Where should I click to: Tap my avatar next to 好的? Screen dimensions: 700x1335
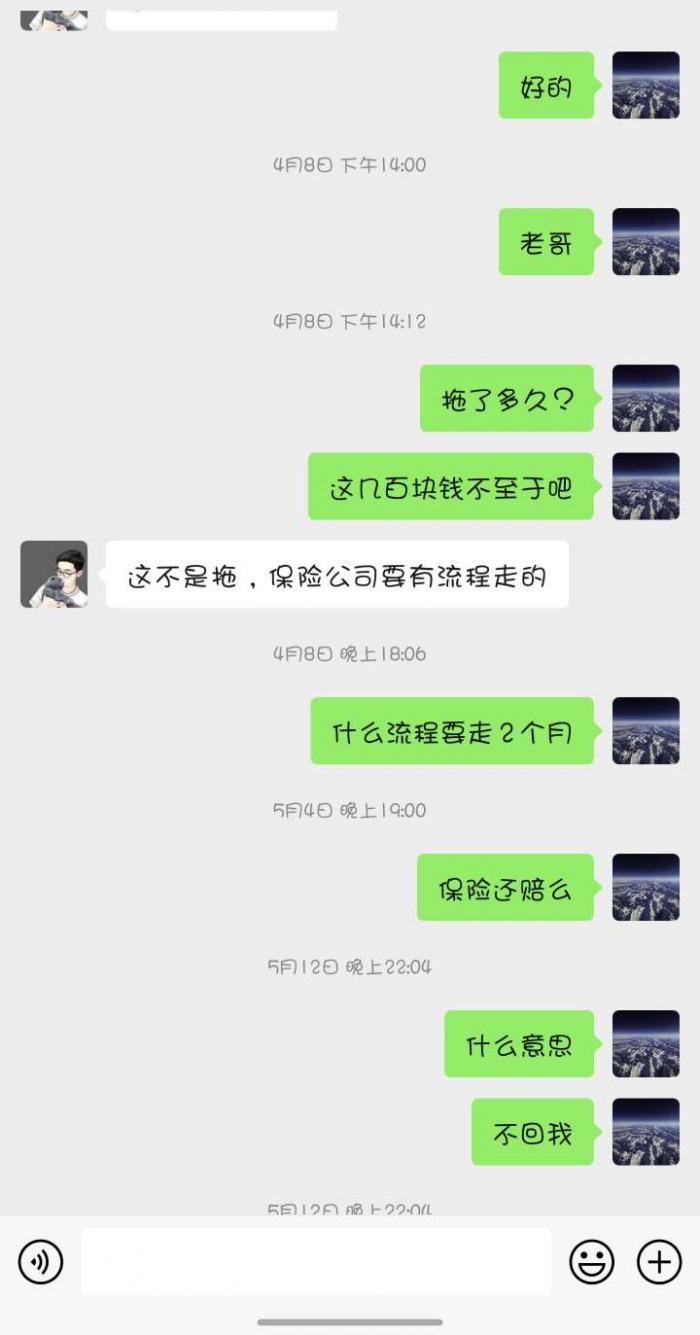tap(646, 85)
